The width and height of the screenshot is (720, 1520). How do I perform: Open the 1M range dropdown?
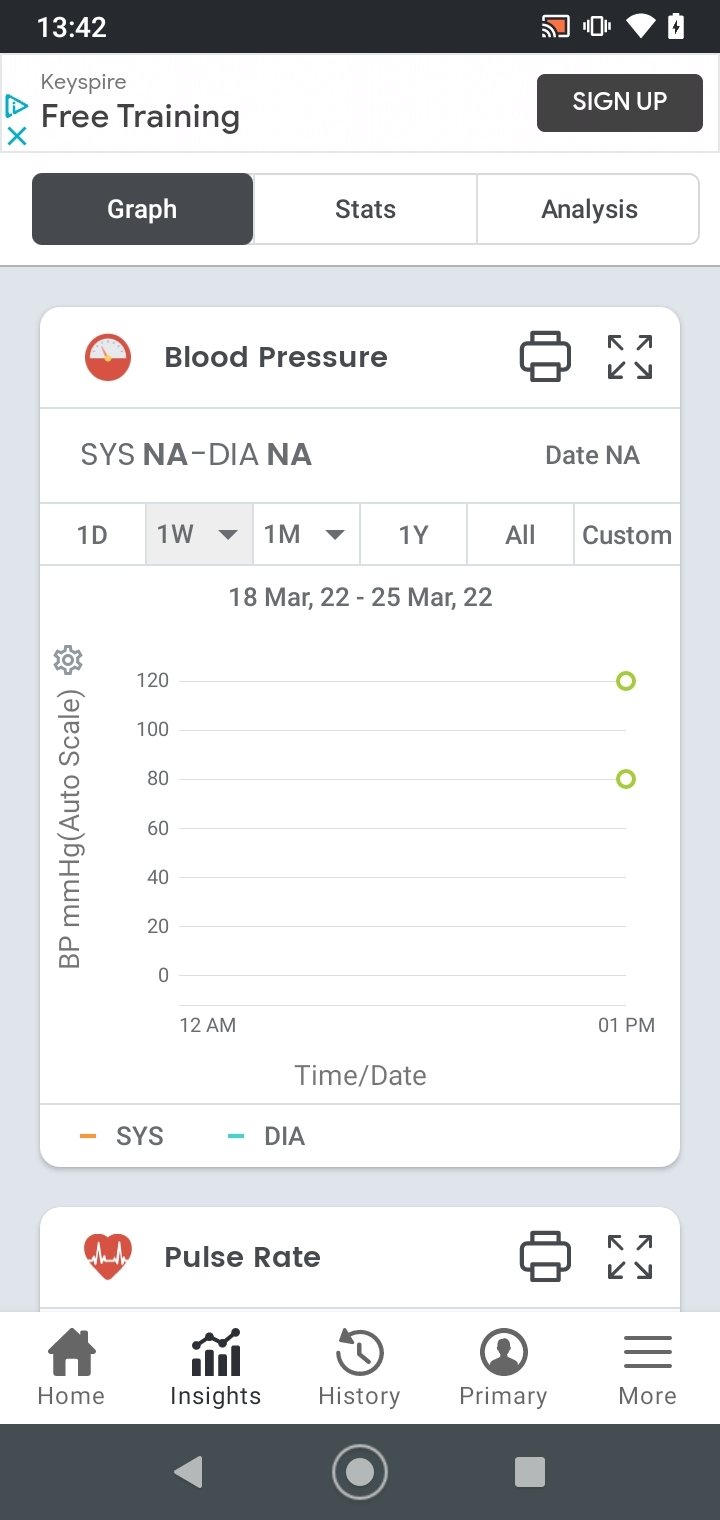[x=306, y=535]
